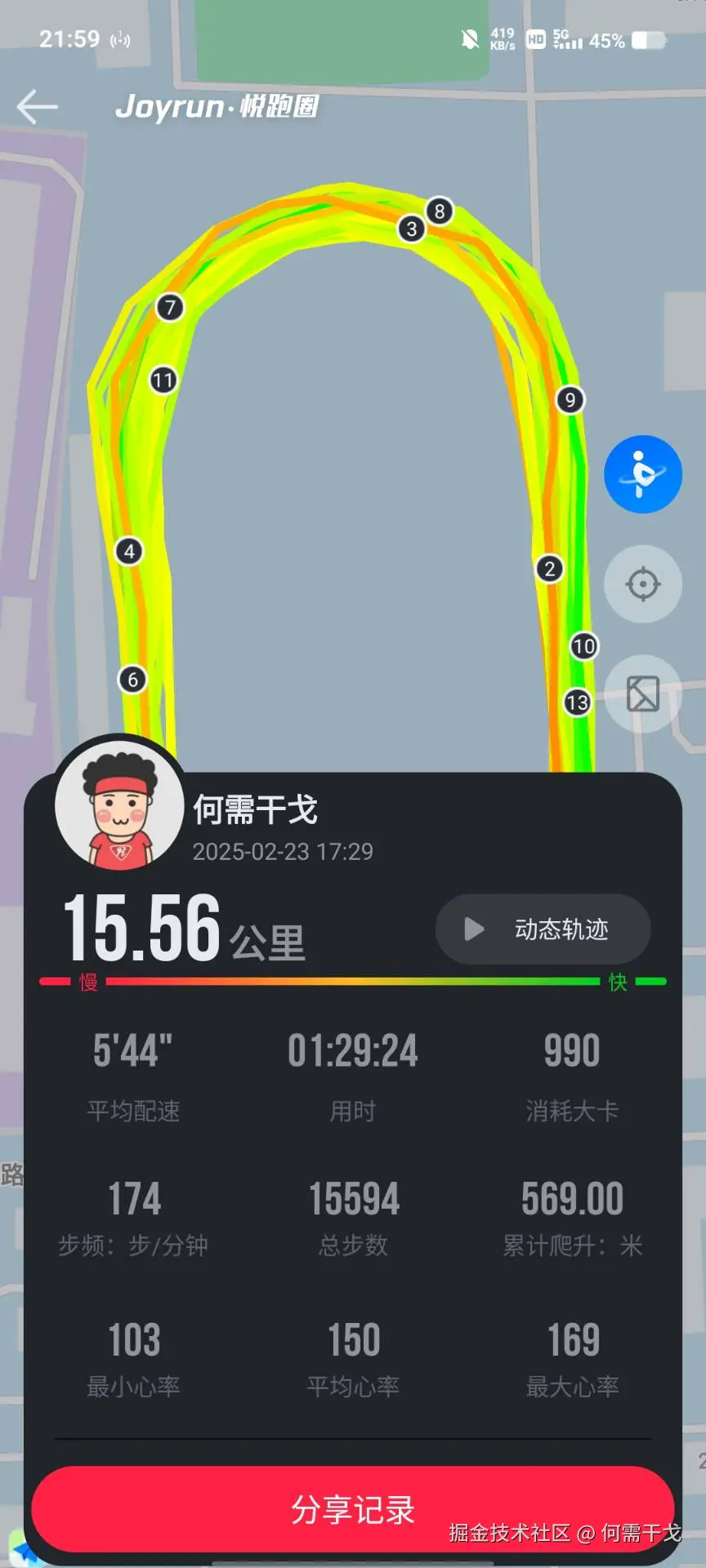Tap the muted notification bell in the status bar
This screenshot has height=1568, width=706.
click(467, 38)
